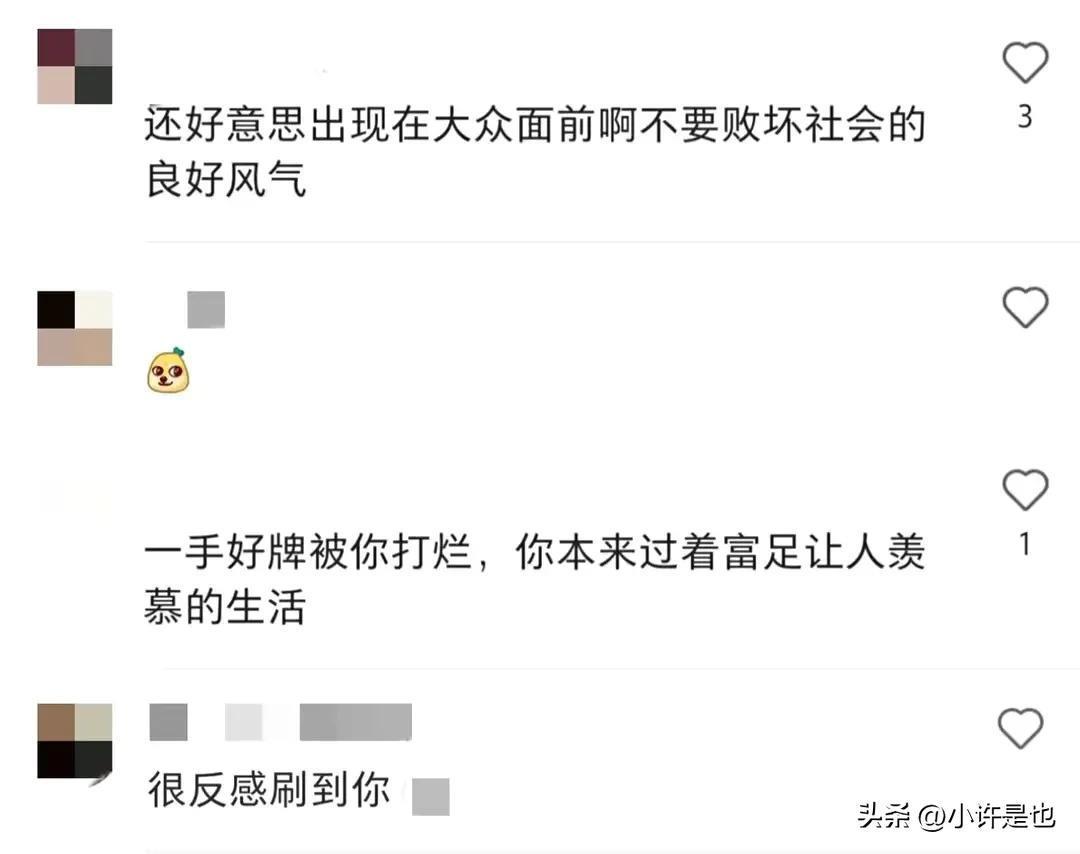Open avatar of the 良好风气 commenter
Screen dimensions: 1080x854
click(75, 67)
